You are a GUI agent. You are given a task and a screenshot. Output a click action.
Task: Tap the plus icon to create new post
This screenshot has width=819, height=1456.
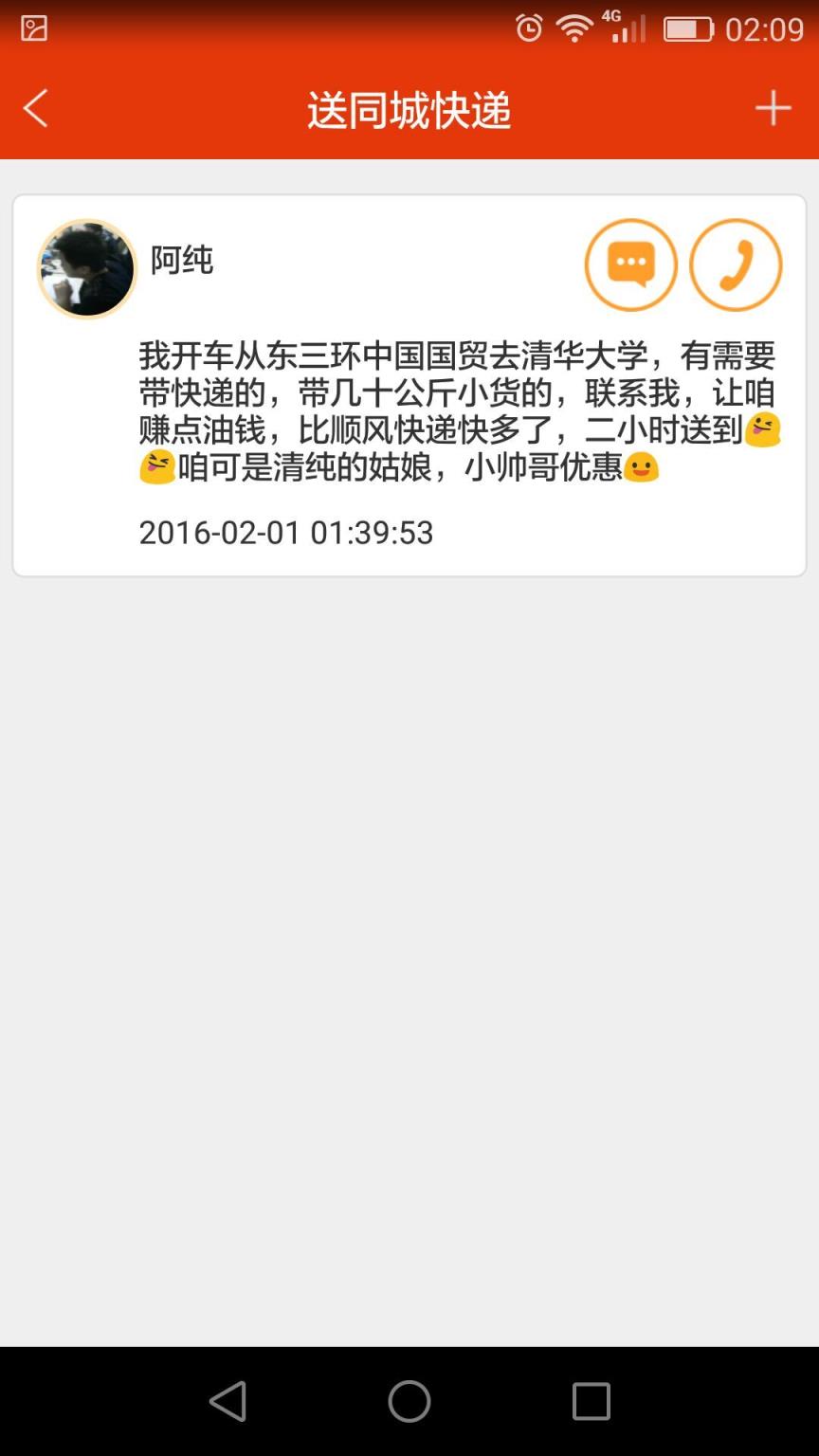coord(773,108)
